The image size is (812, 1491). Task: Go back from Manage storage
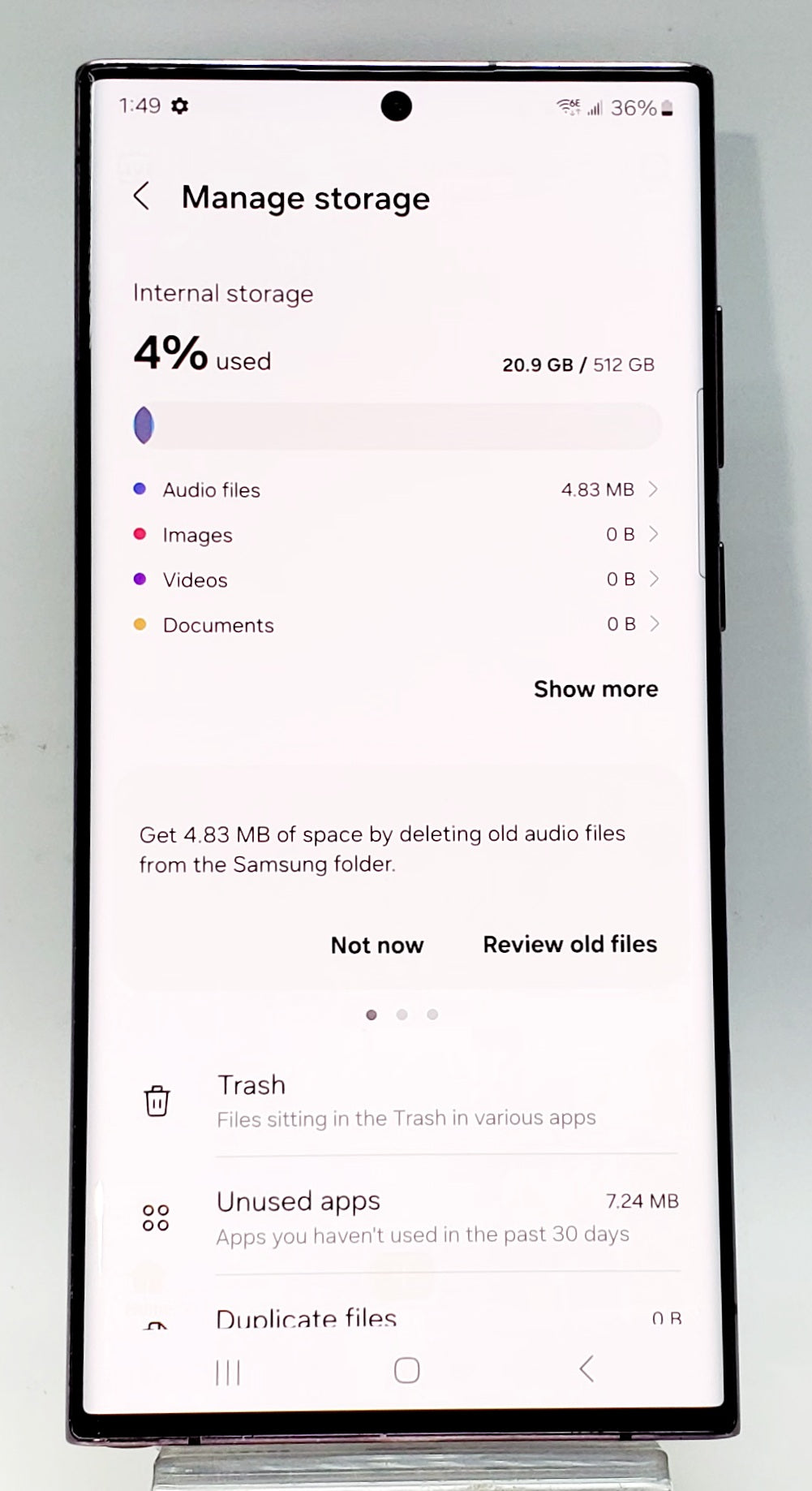pos(142,196)
